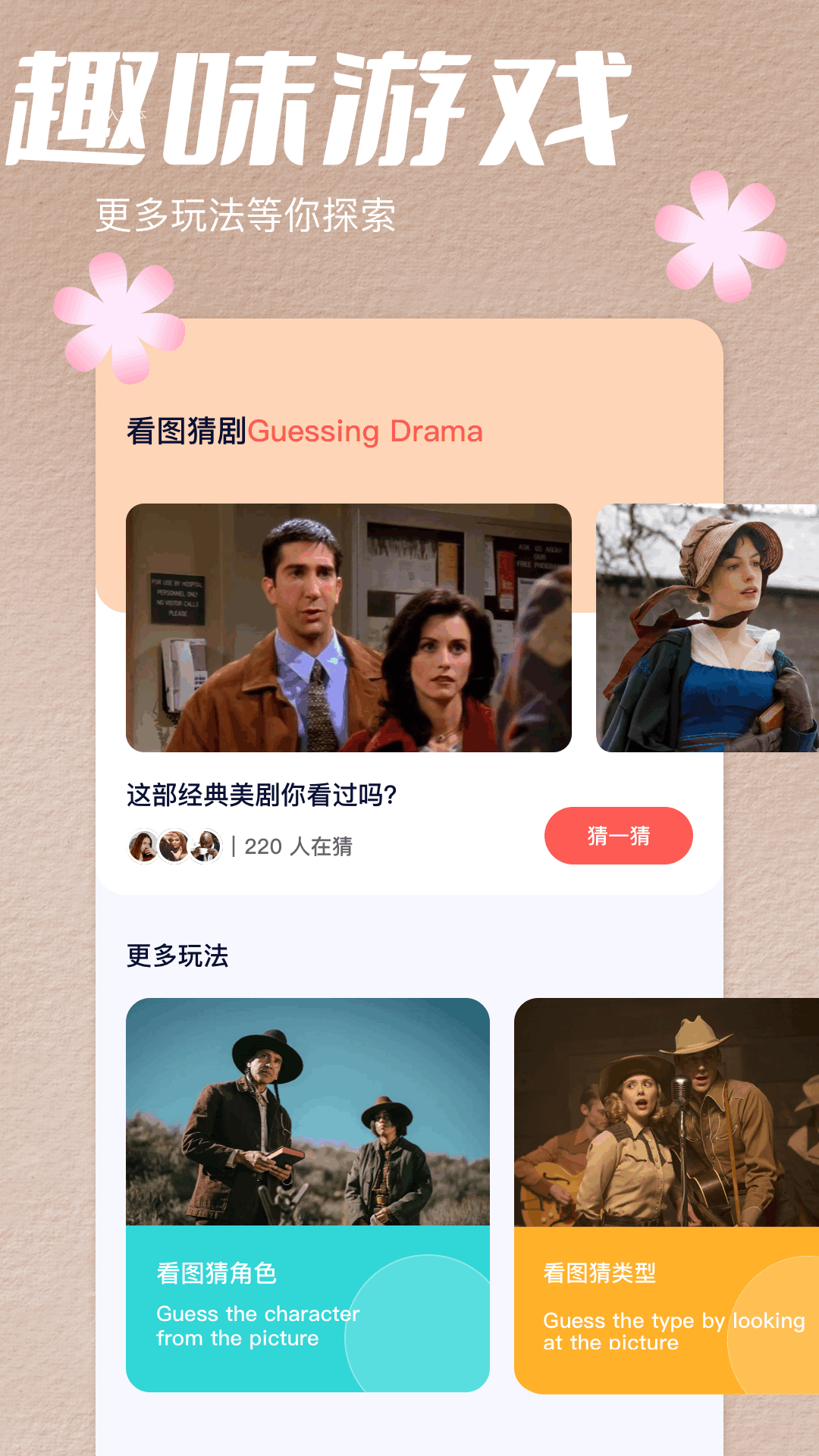
Task: Tap the third user avatar in the avatar group
Action: click(x=206, y=843)
